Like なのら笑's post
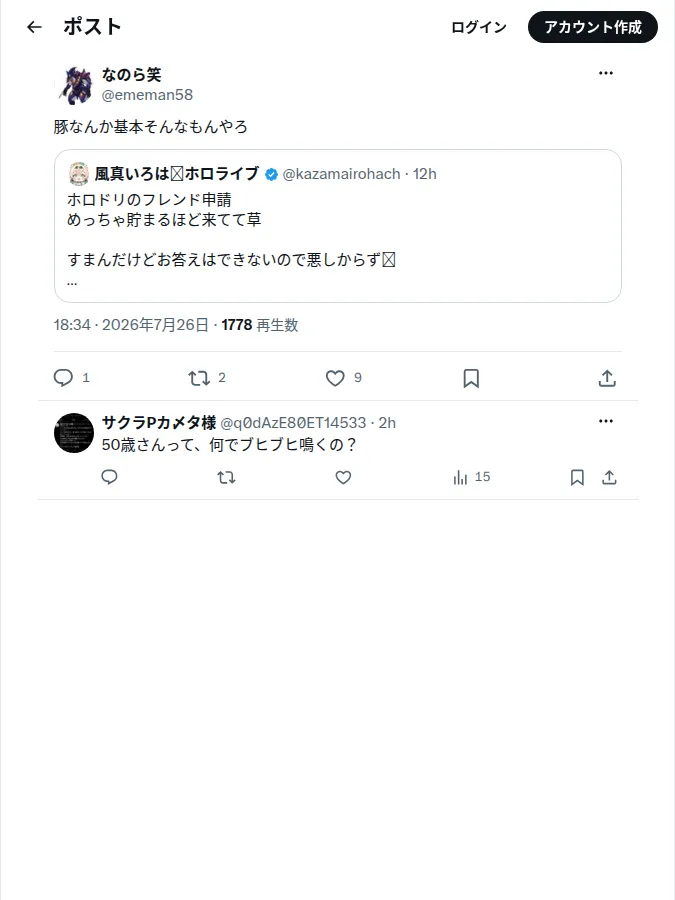This screenshot has height=900, width=675. (x=335, y=378)
